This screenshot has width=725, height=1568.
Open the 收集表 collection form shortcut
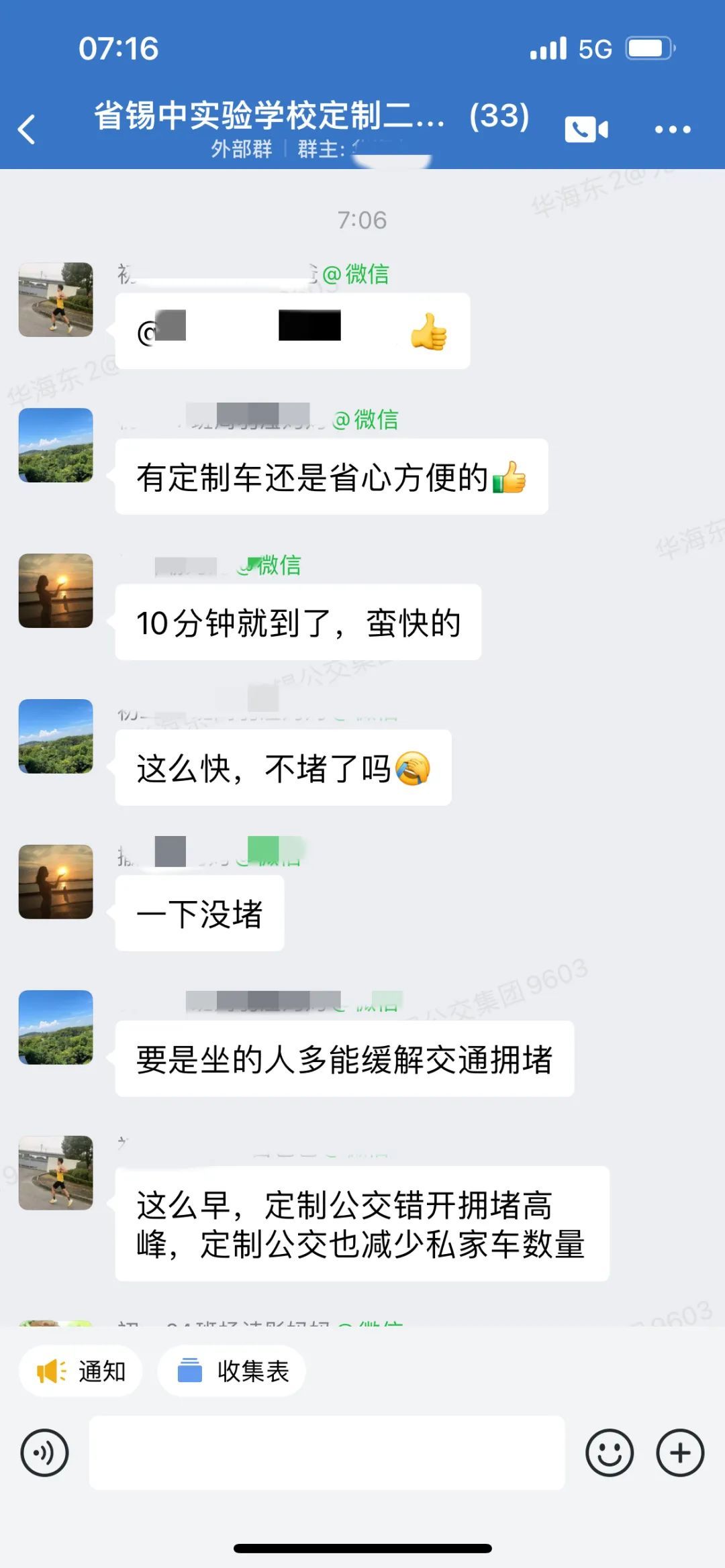click(x=232, y=1371)
